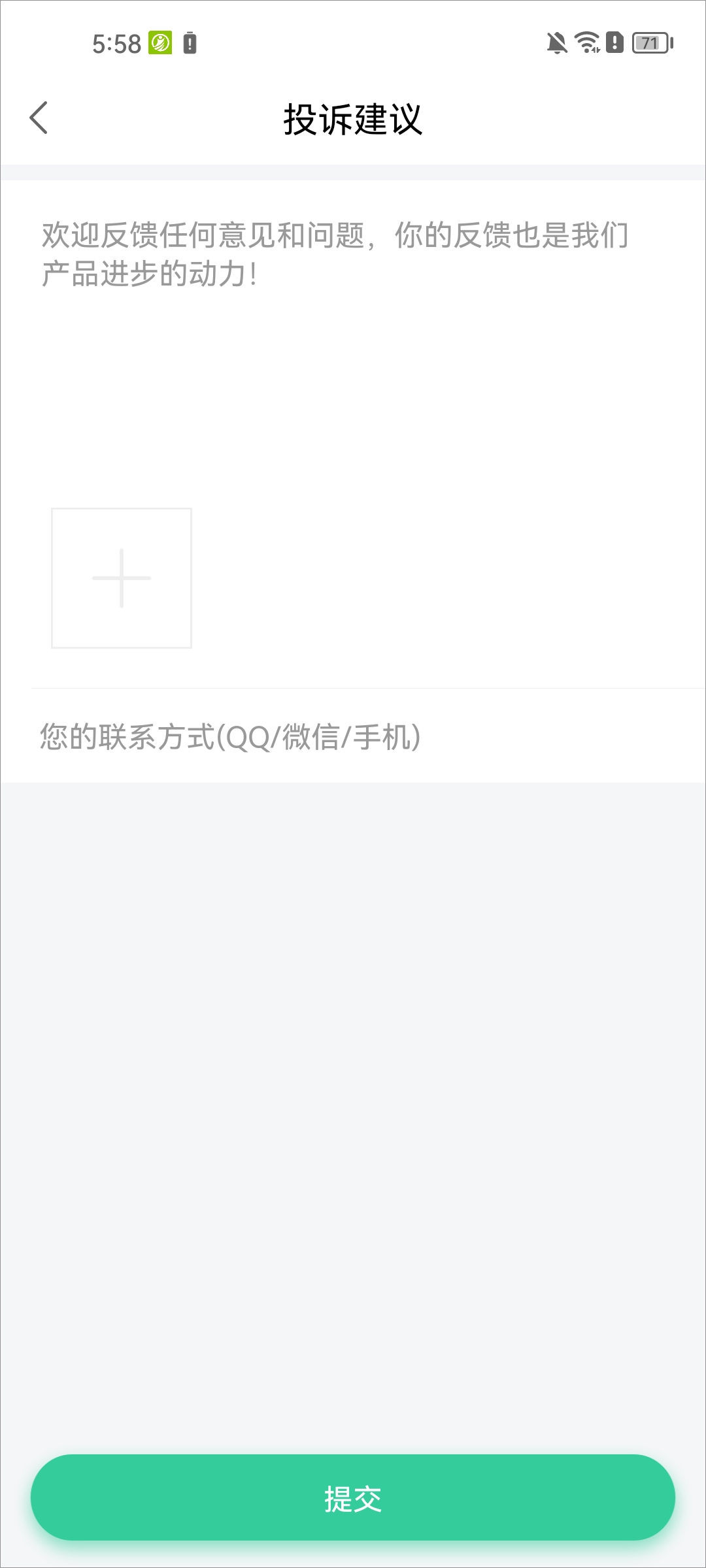Tap the 5:58 clock in status bar
706x1568 pixels.
click(115, 42)
